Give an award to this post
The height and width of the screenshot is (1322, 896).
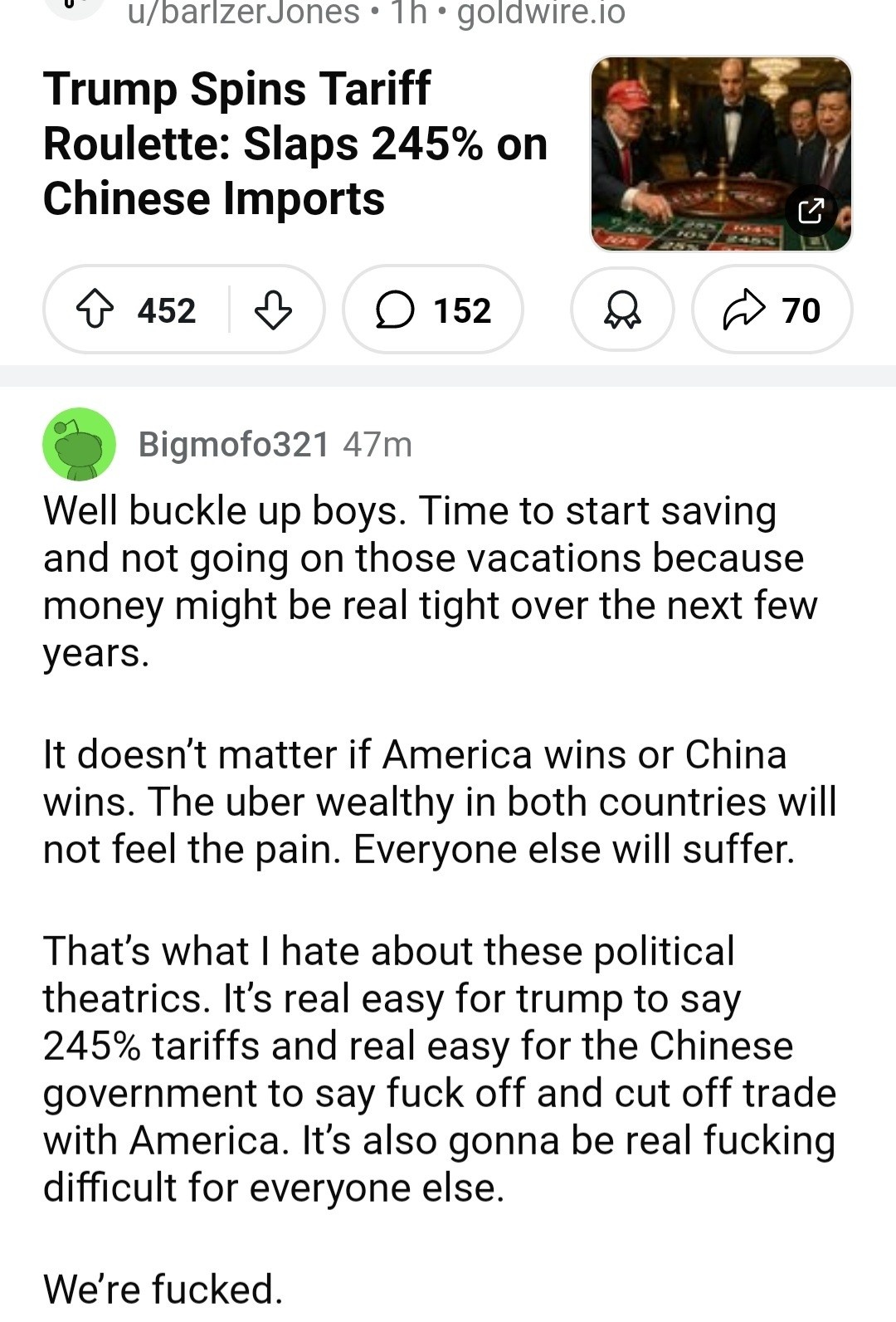(622, 310)
